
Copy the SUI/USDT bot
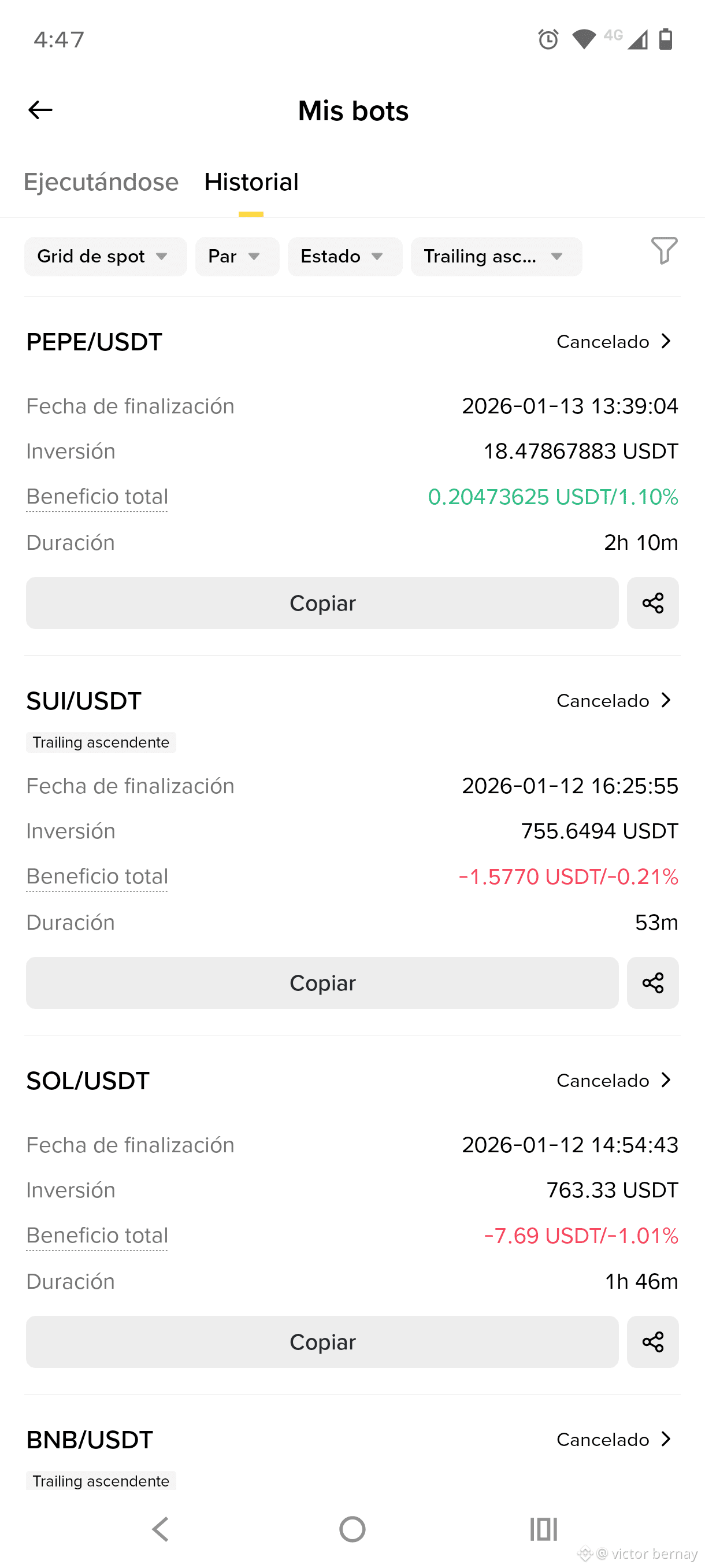[x=322, y=982]
